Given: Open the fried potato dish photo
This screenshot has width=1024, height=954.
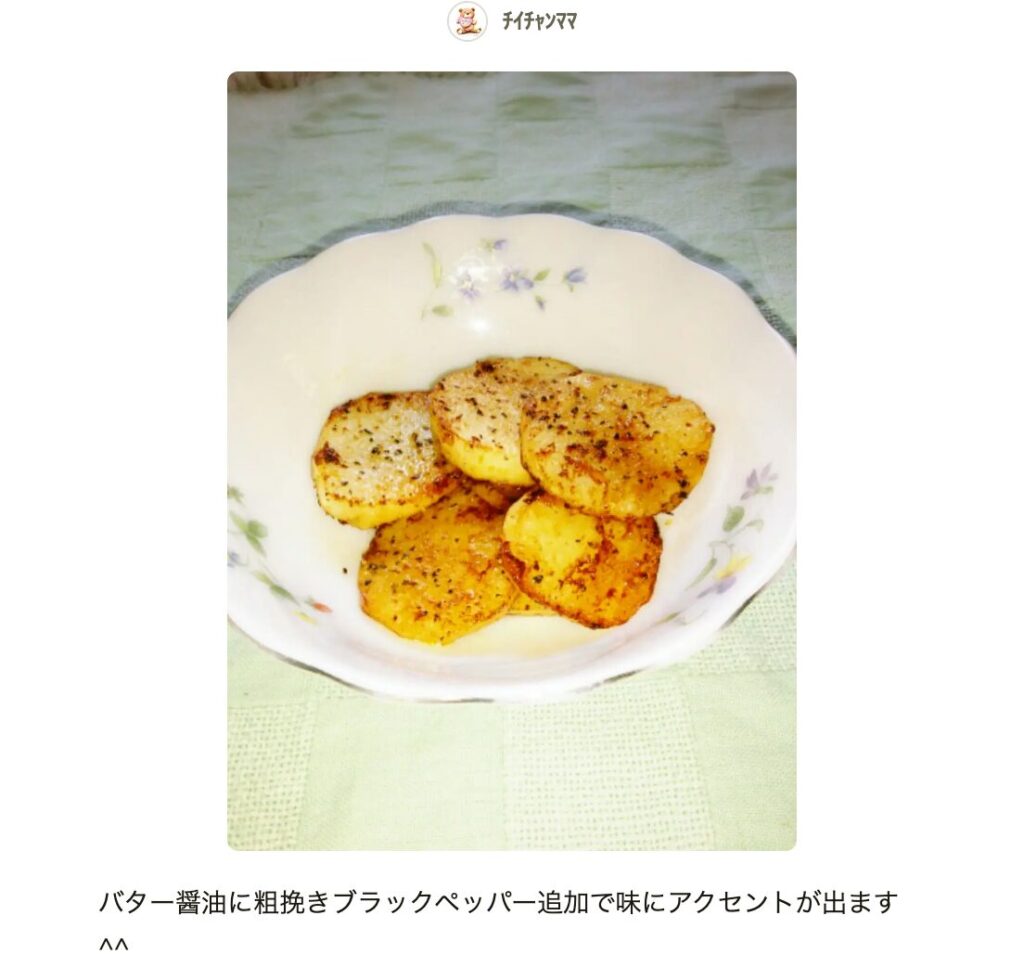Looking at the screenshot, I should (x=511, y=460).
